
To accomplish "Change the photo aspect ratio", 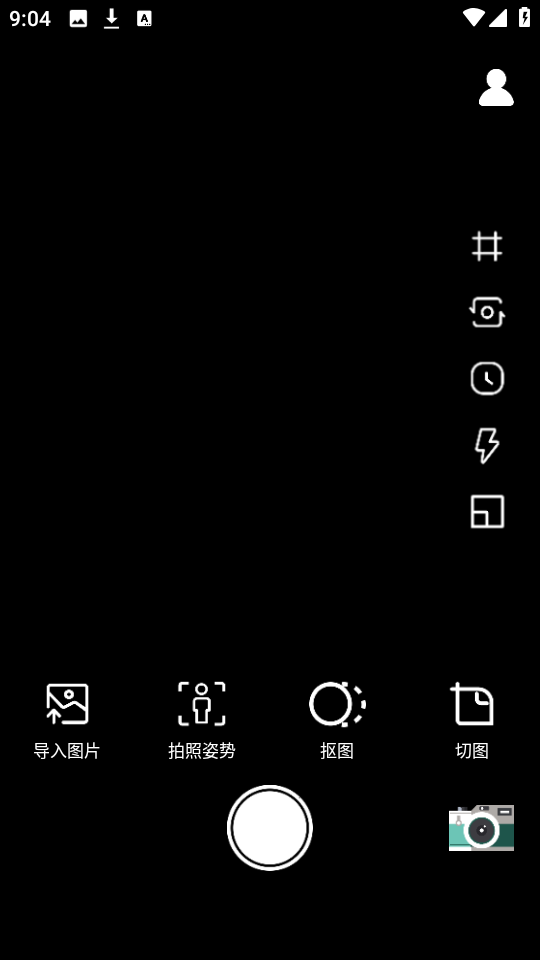I will pos(487,511).
